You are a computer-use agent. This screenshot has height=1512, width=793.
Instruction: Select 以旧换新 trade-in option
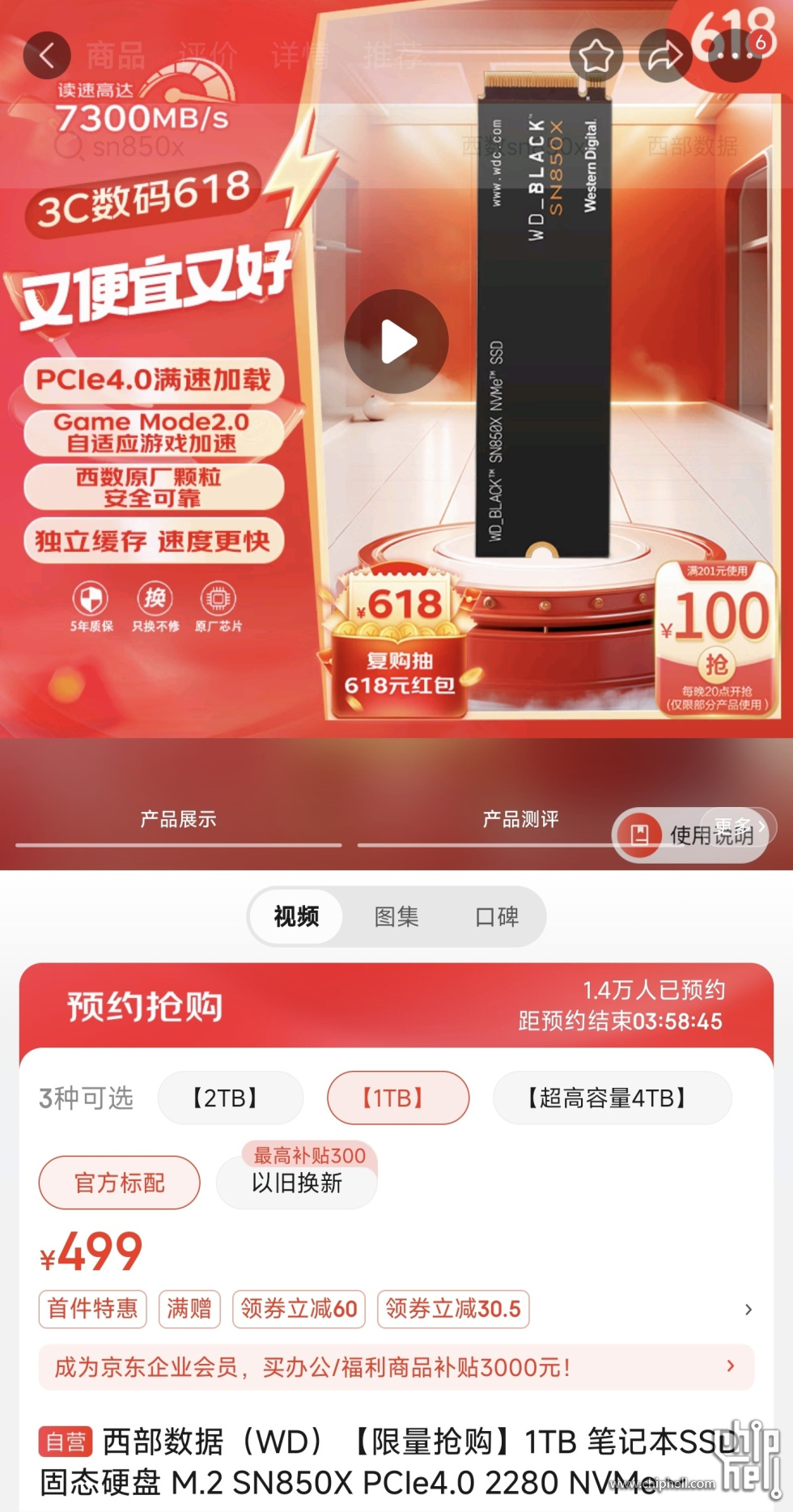pos(296,1183)
